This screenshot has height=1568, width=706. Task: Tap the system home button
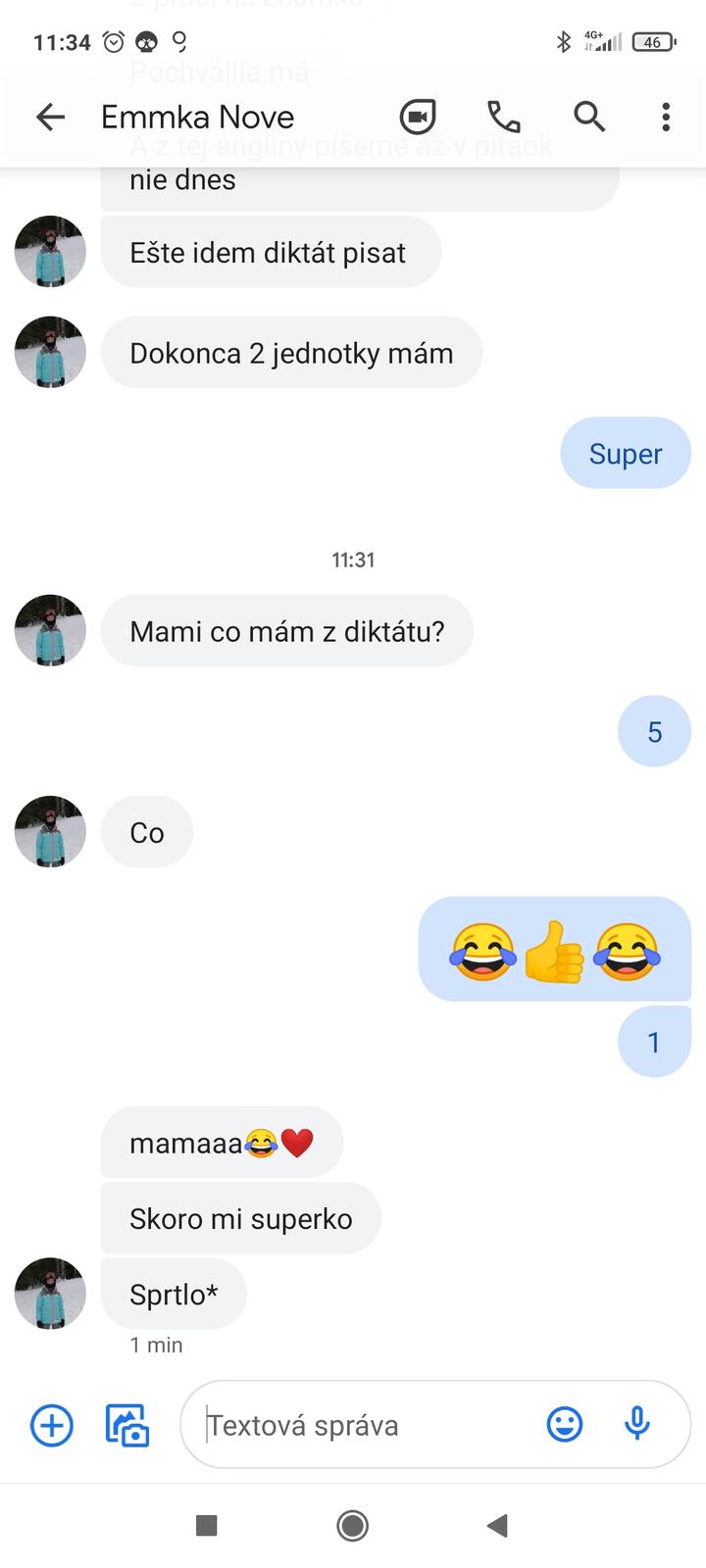(x=353, y=1525)
